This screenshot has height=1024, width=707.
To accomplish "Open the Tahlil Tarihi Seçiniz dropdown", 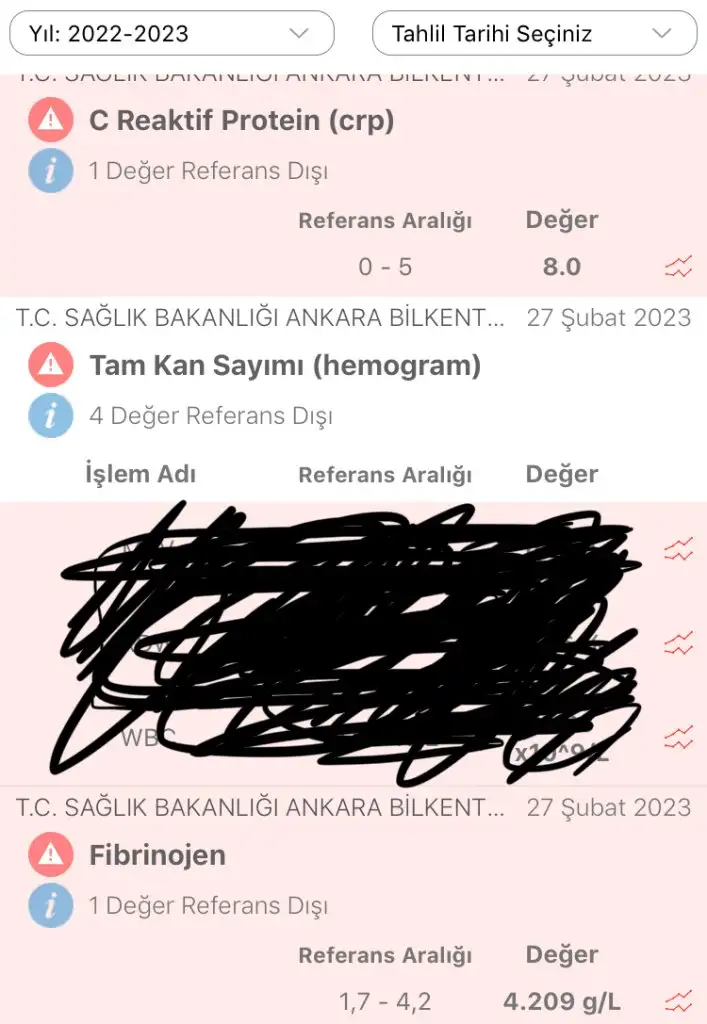I will point(534,33).
